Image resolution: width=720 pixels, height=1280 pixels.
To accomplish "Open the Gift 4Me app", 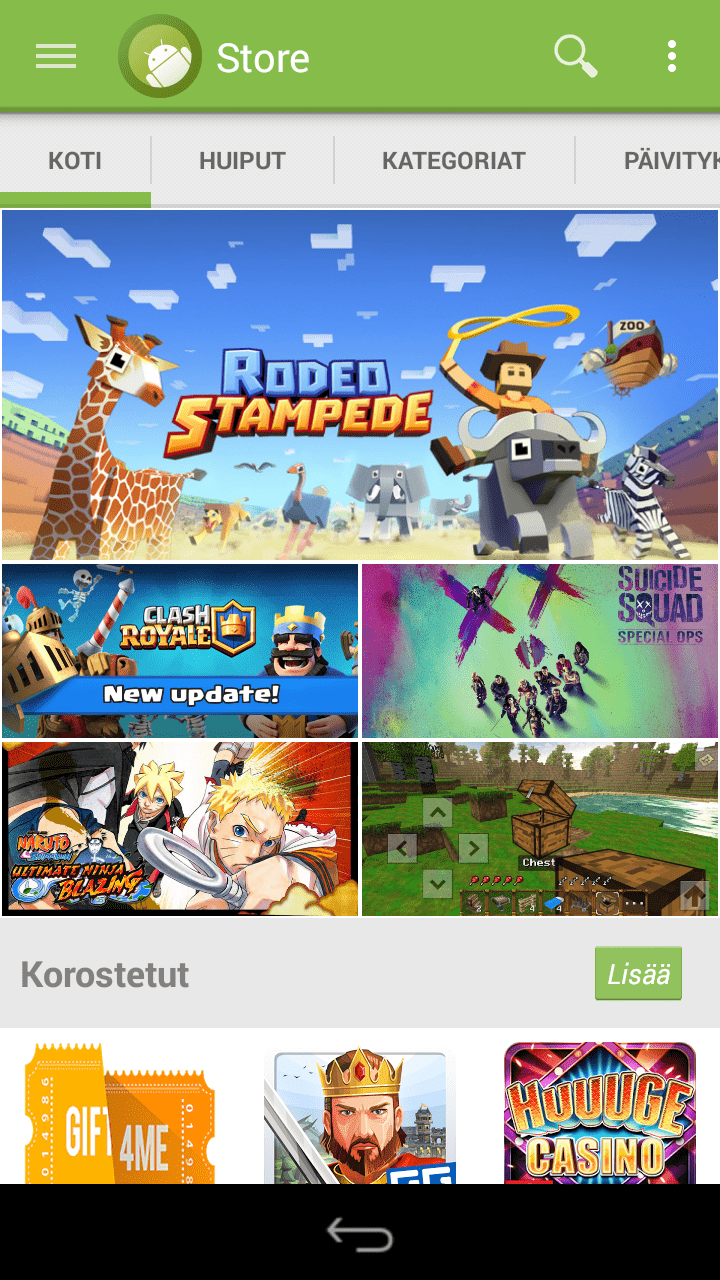I will click(x=120, y=1112).
